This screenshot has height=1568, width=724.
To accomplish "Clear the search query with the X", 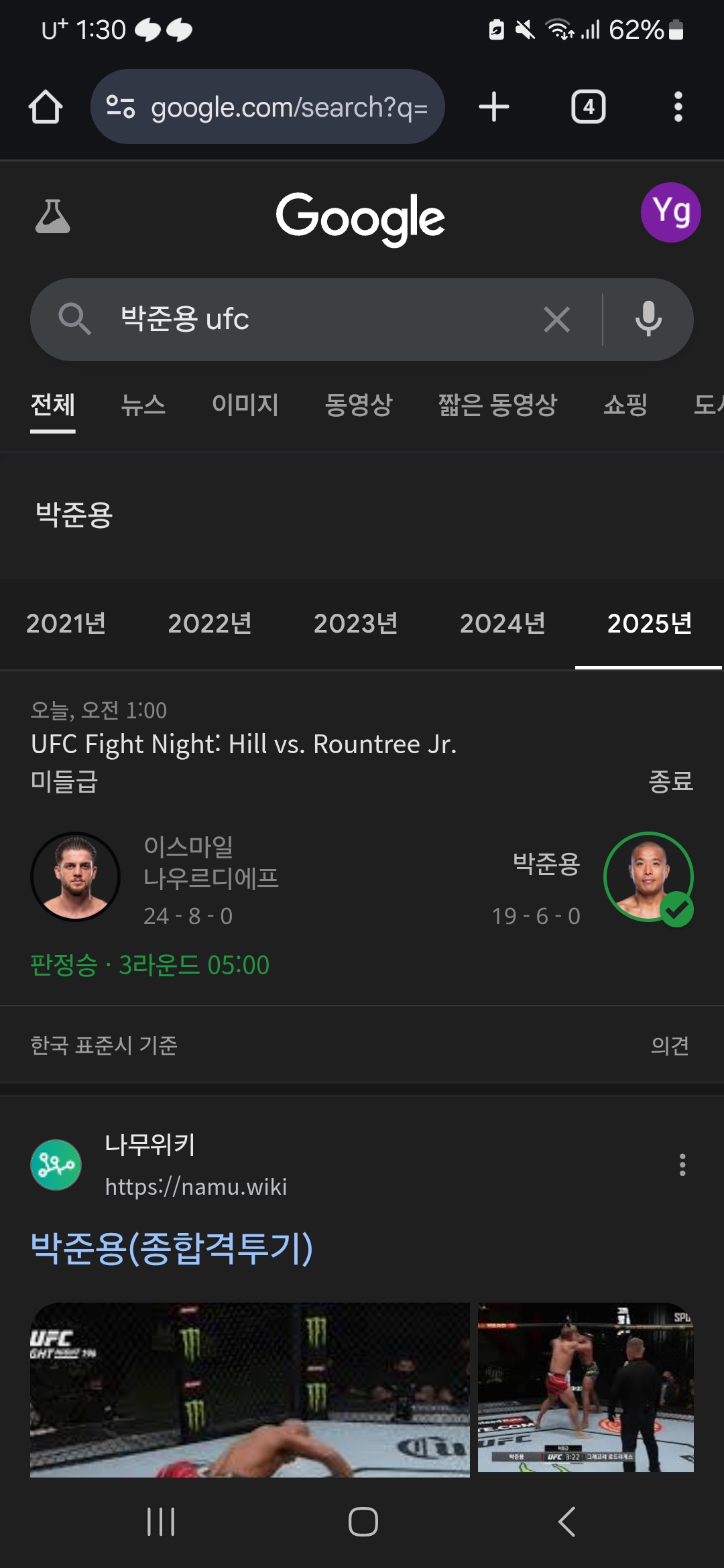I will pos(557,320).
